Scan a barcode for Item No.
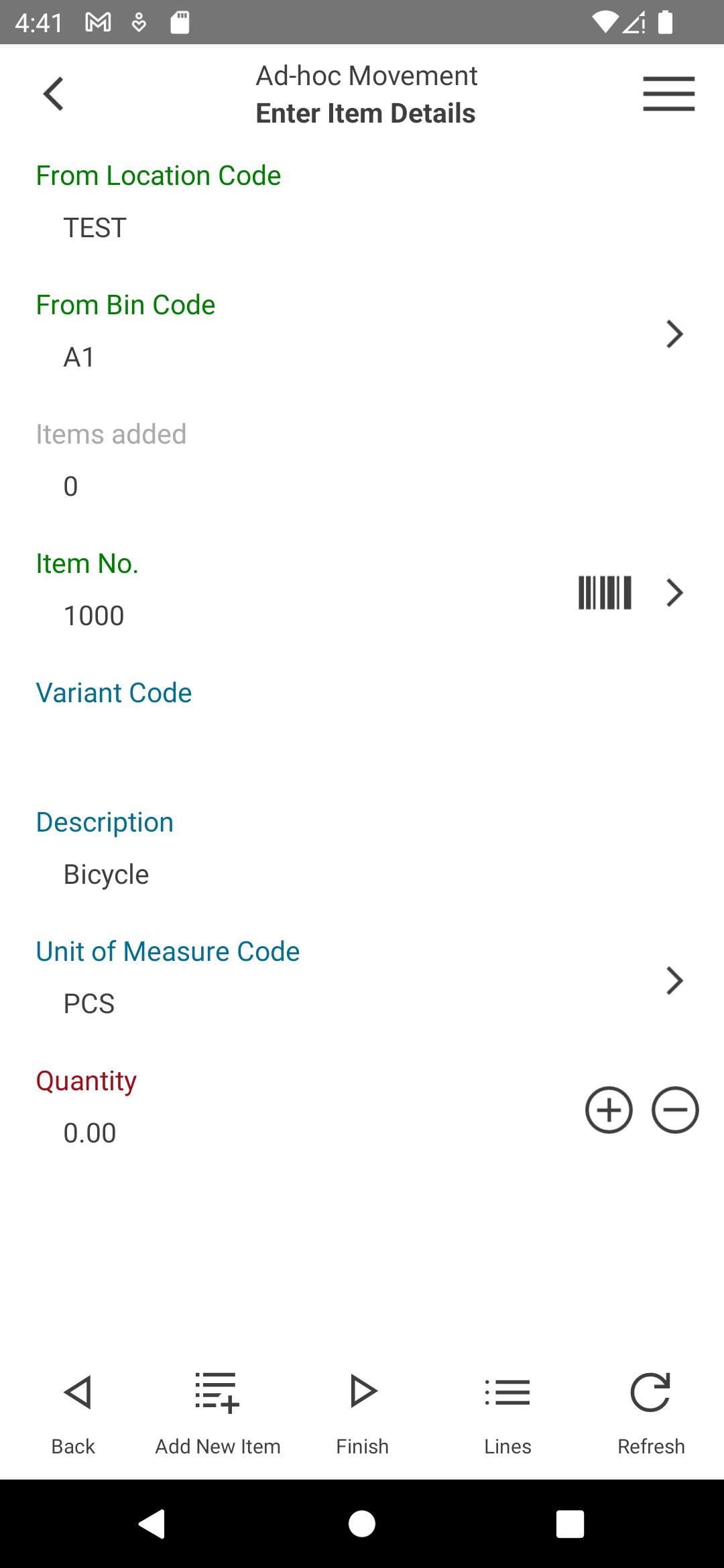This screenshot has width=724, height=1568. pos(605,592)
